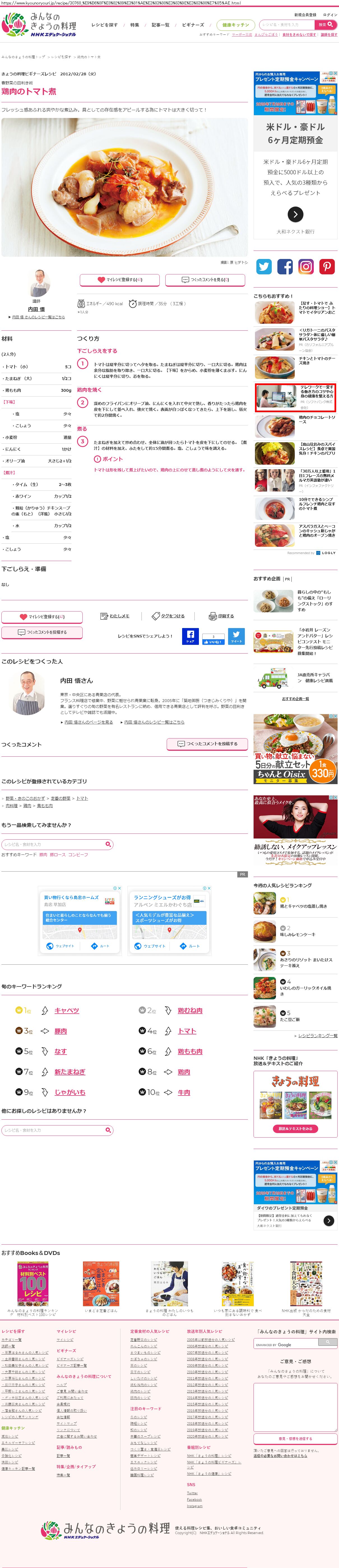Screen dimensions: 339x1568
Task: Open 内田 悟さんのページを見る link
Action: click(89, 722)
